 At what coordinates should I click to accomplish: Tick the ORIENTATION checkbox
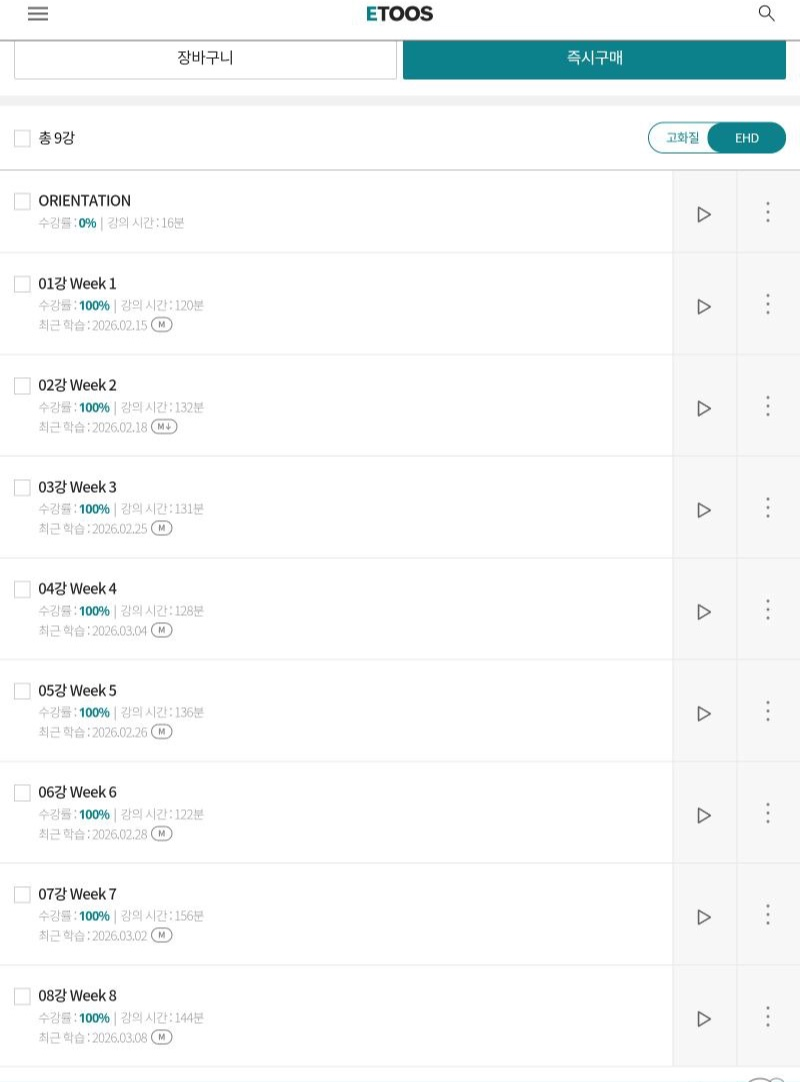pos(22,202)
